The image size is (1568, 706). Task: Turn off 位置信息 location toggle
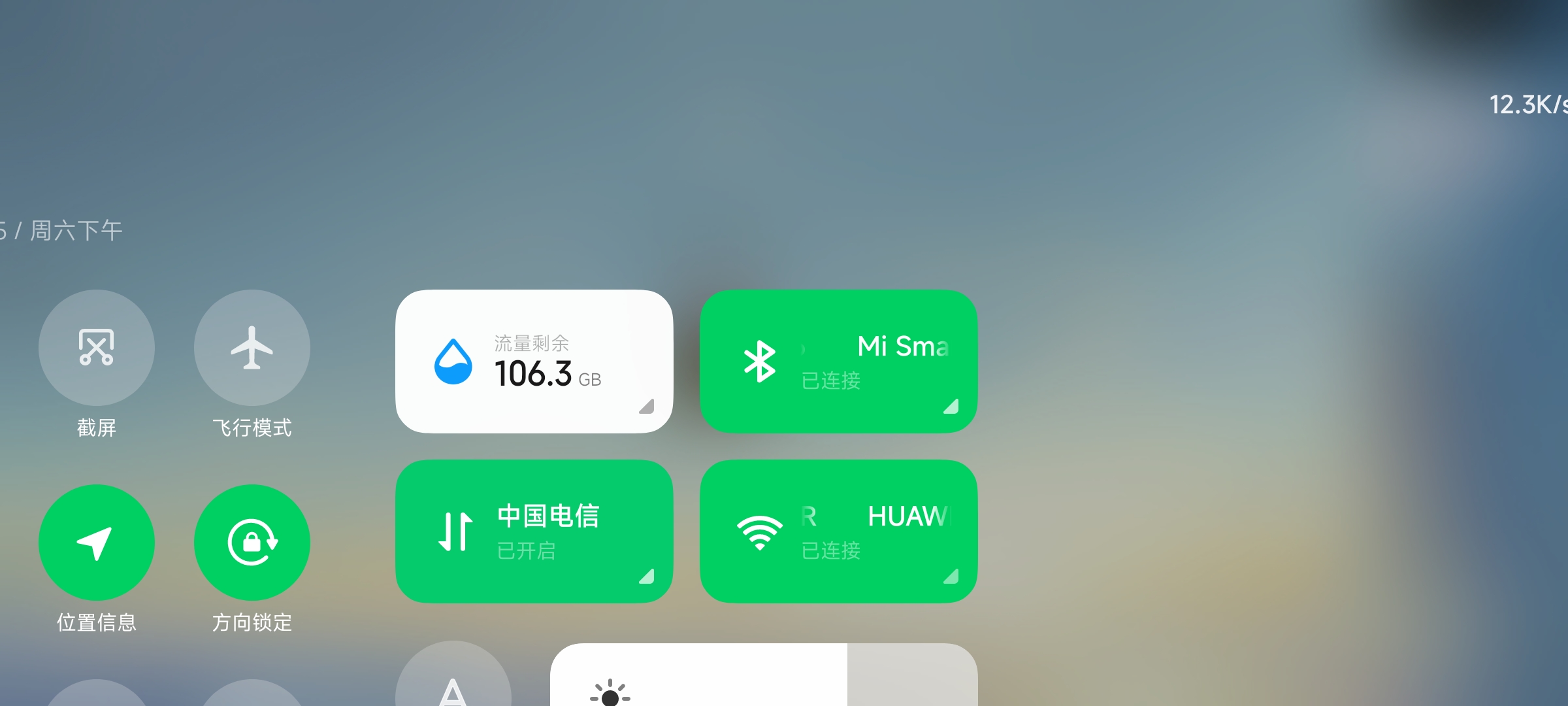click(97, 542)
